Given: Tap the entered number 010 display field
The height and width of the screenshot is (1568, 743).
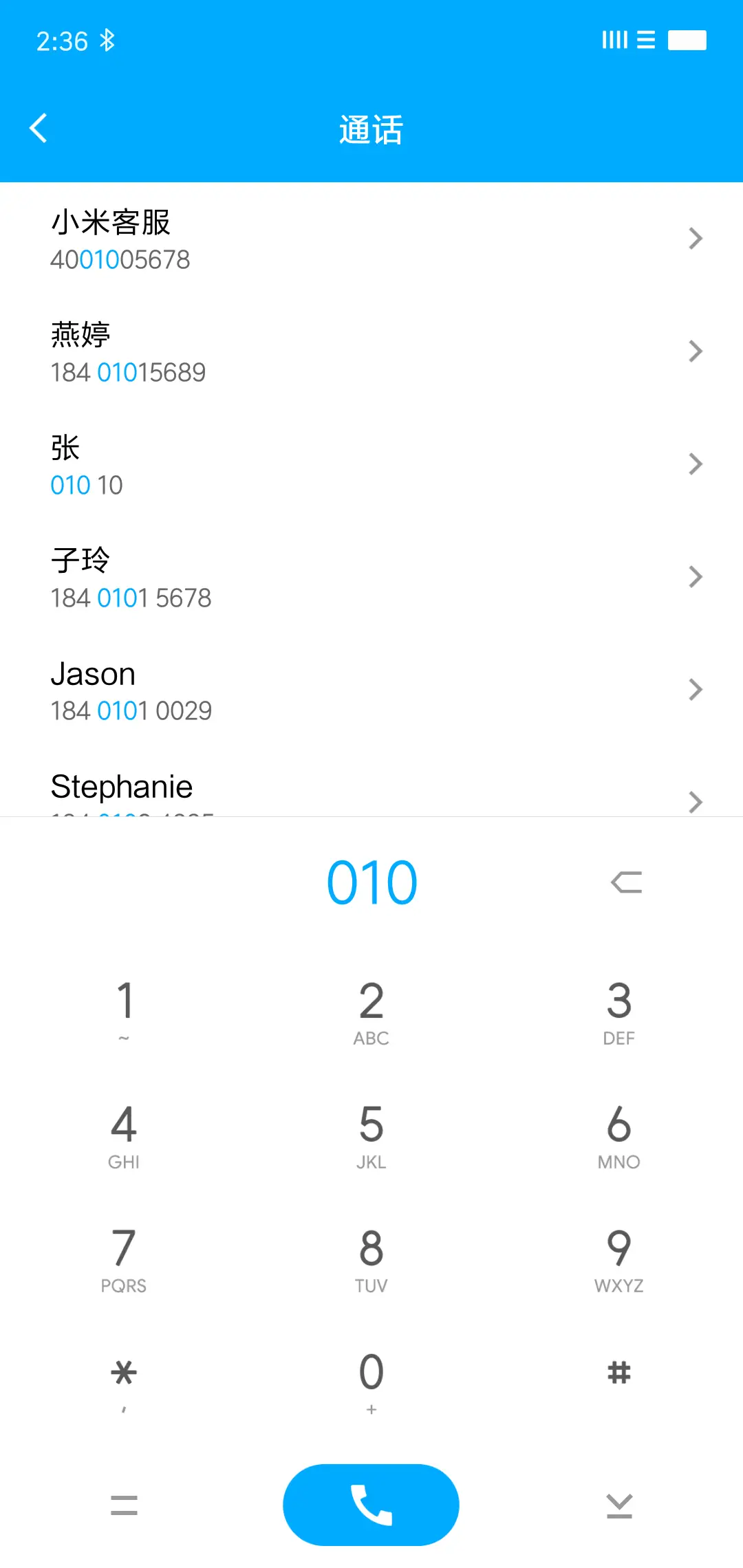Looking at the screenshot, I should [x=371, y=882].
